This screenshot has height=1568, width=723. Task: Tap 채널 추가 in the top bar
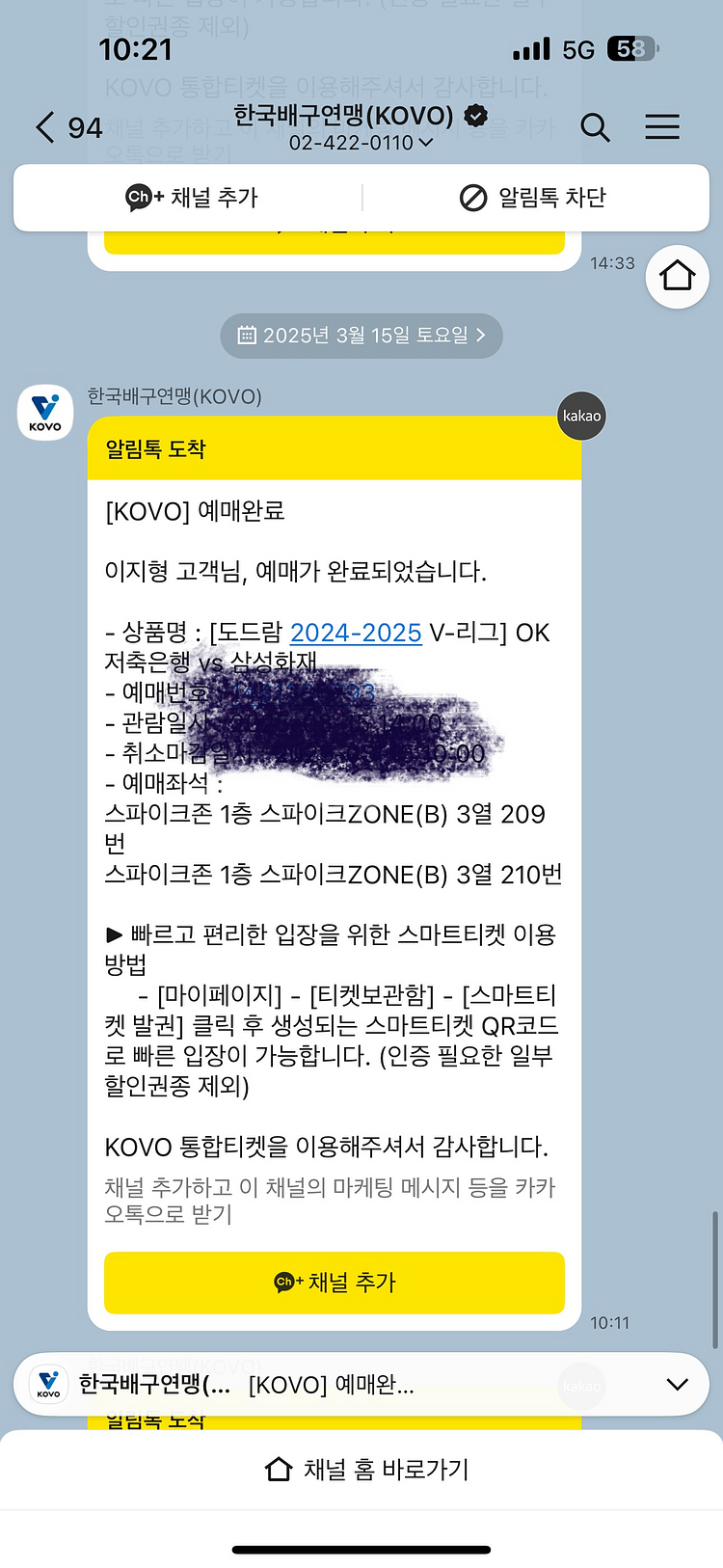(192, 198)
